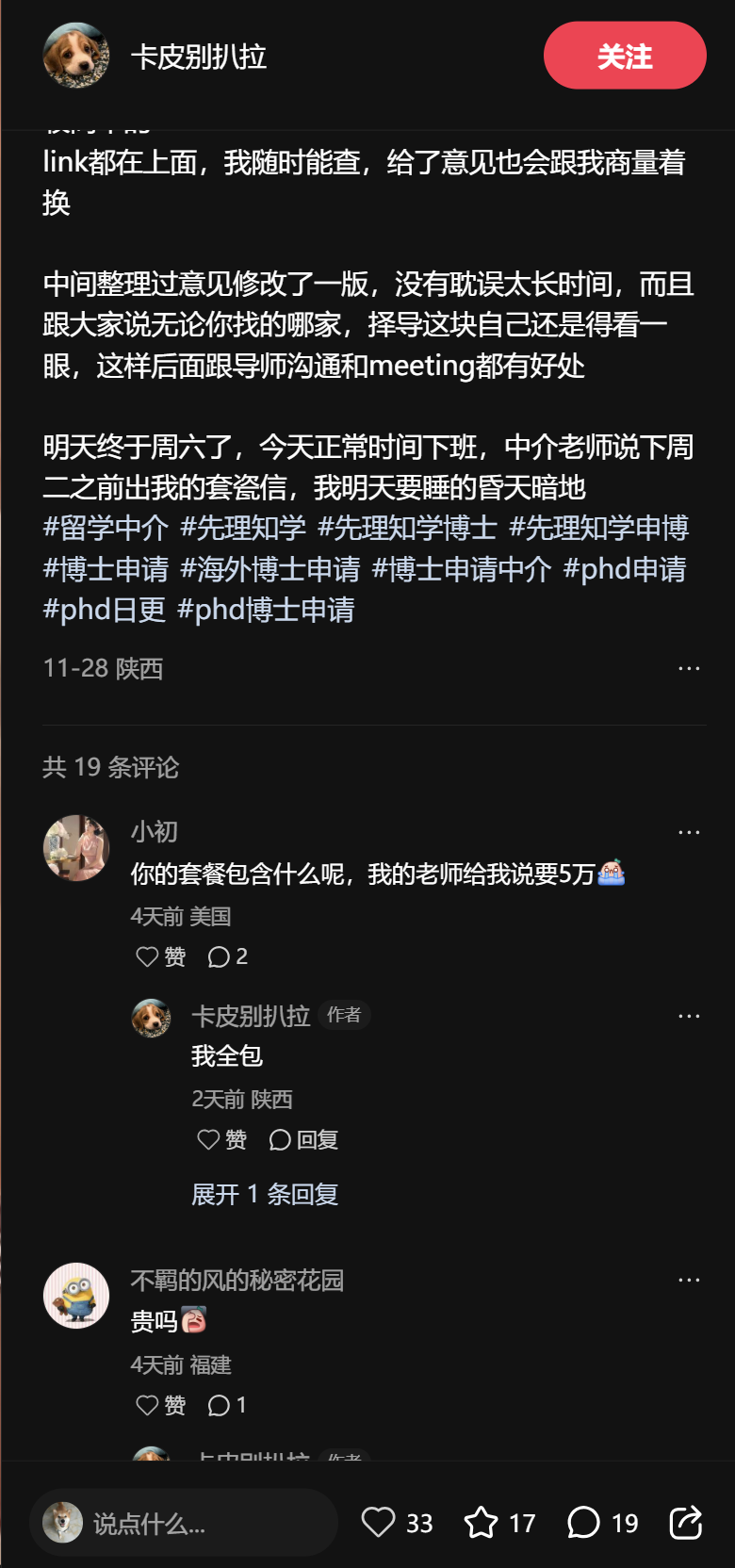Open hashtag #留学中介
The height and width of the screenshot is (1568, 735).
[x=106, y=528]
